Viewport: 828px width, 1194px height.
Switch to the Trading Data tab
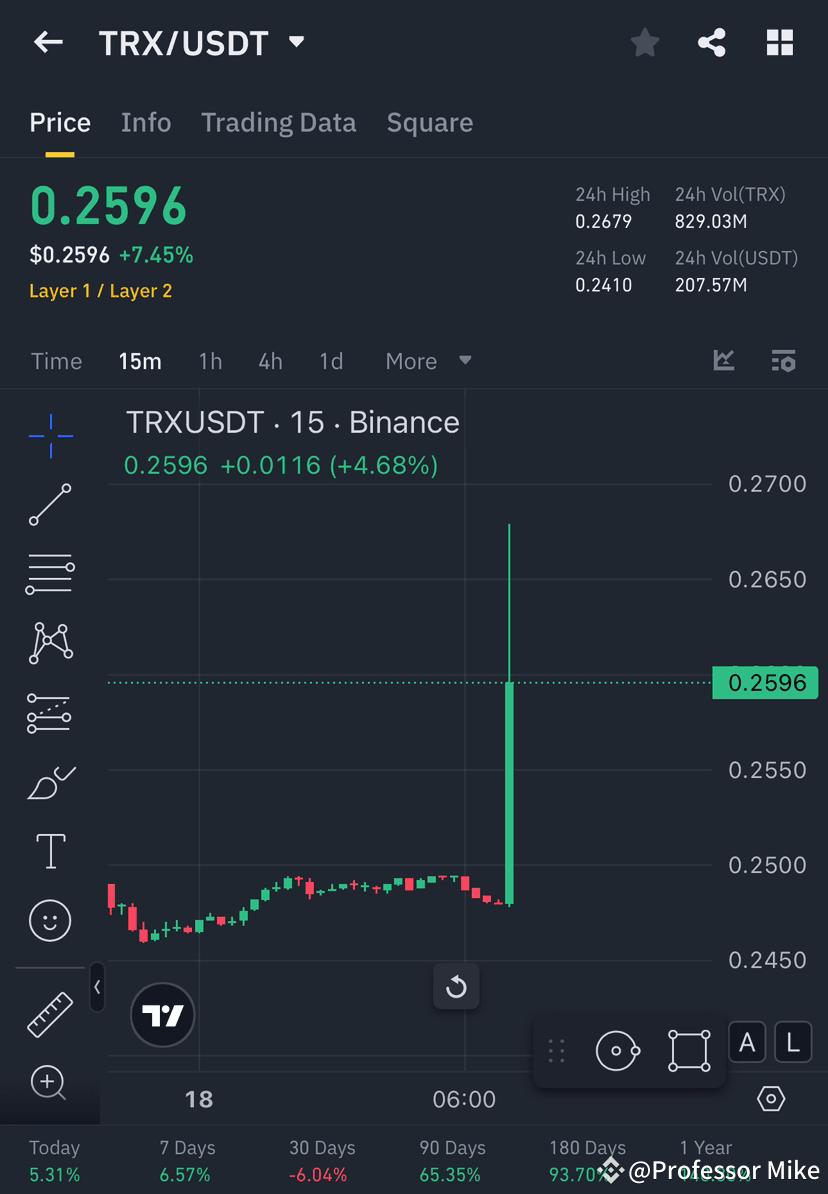tap(279, 122)
